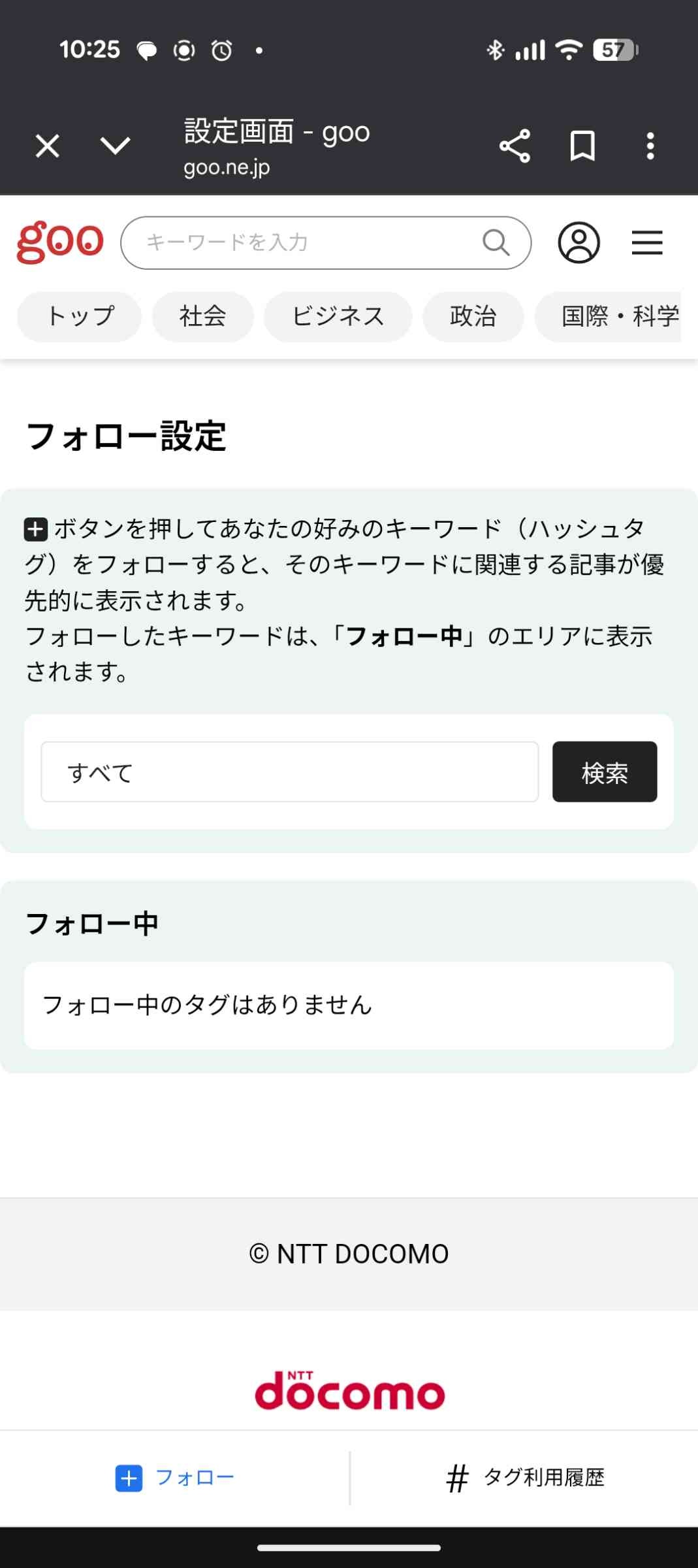This screenshot has height=1568, width=698.
Task: Open the hamburger menu
Action: click(647, 242)
